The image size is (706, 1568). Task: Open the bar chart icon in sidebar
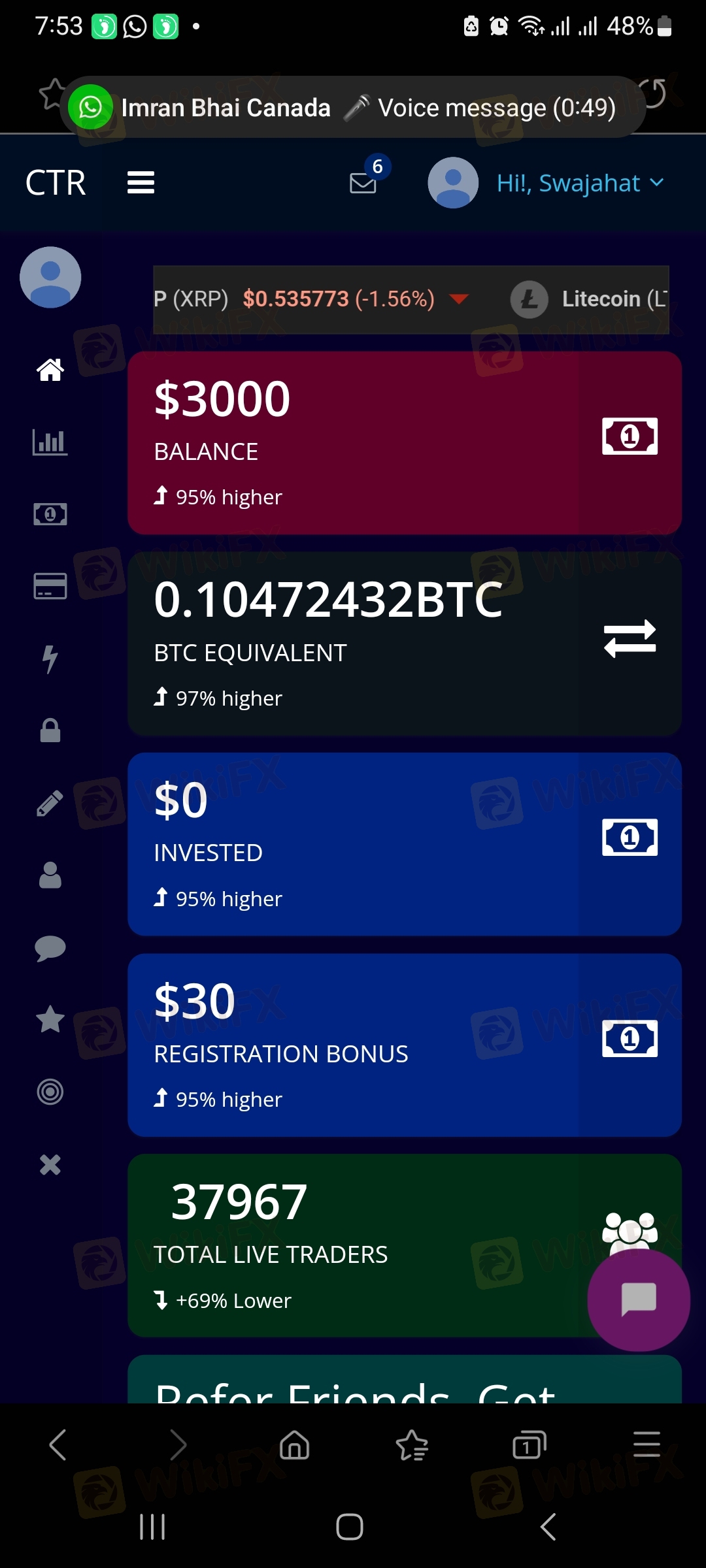point(50,442)
